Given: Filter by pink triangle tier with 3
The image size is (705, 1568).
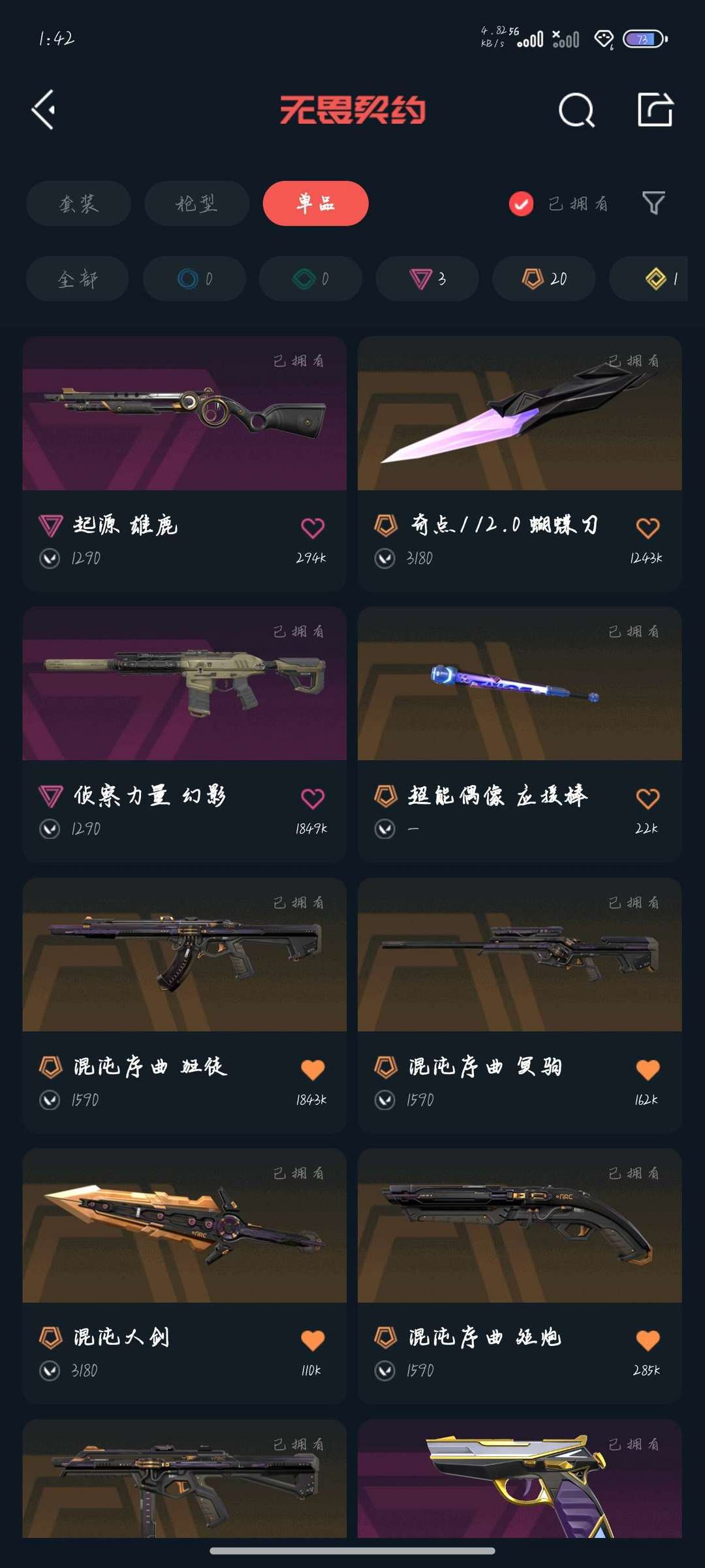Looking at the screenshot, I should [x=427, y=279].
